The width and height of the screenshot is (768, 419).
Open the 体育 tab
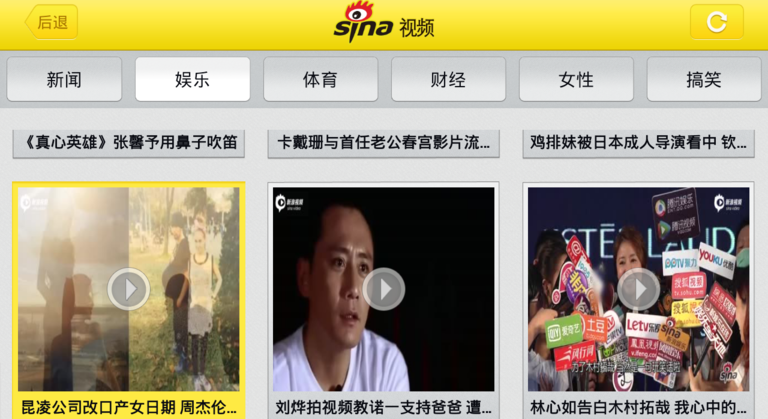[x=320, y=80]
